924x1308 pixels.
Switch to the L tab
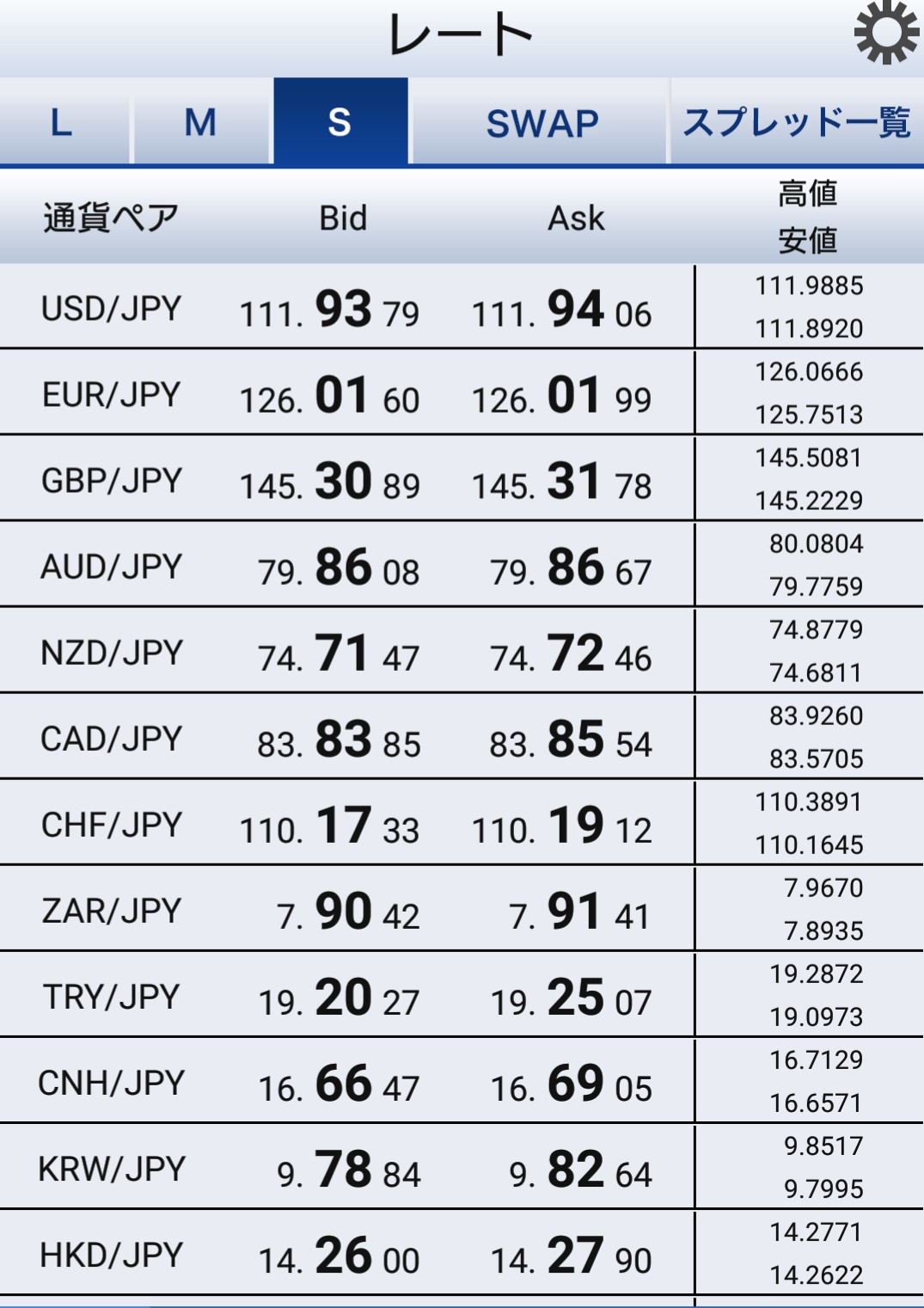click(63, 122)
